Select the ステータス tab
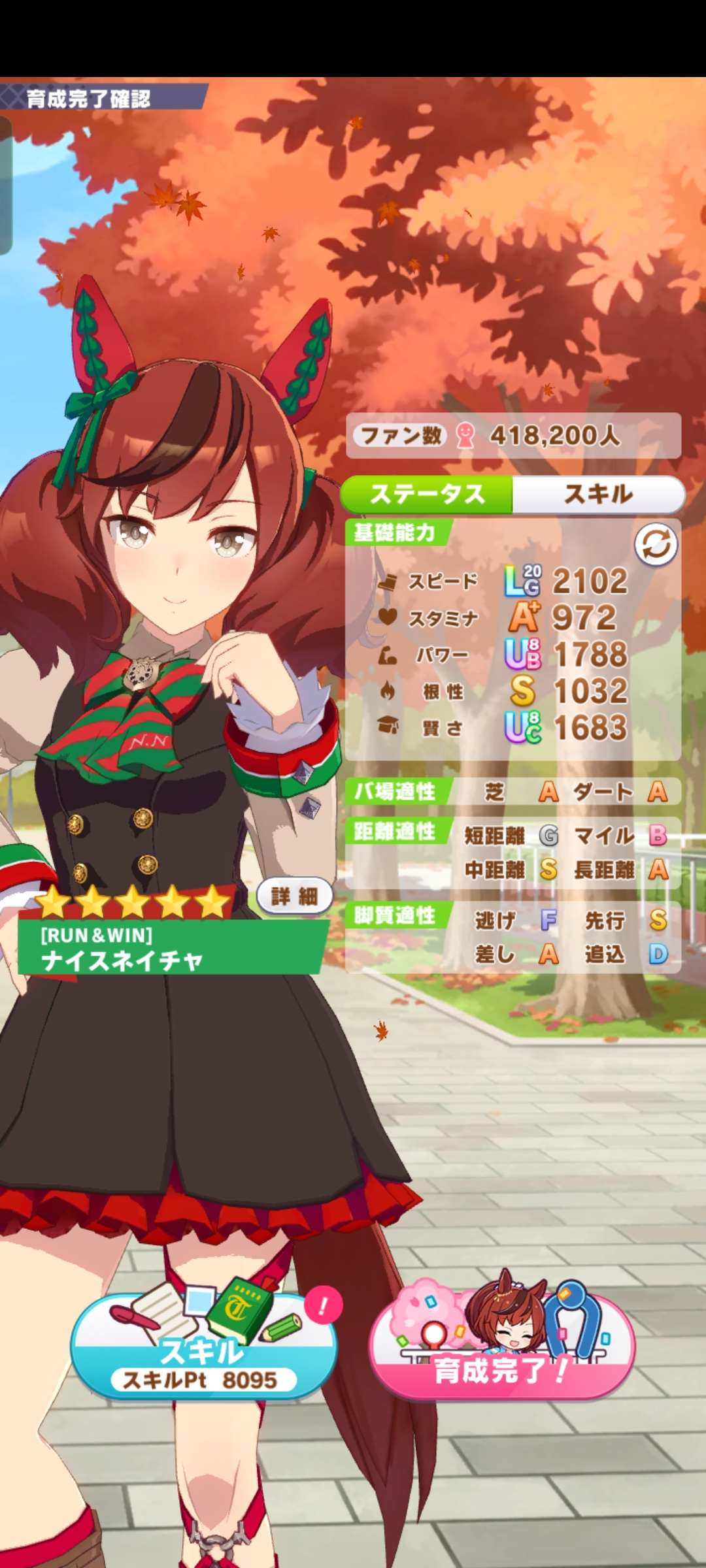Viewport: 706px width, 1568px height. point(427,494)
